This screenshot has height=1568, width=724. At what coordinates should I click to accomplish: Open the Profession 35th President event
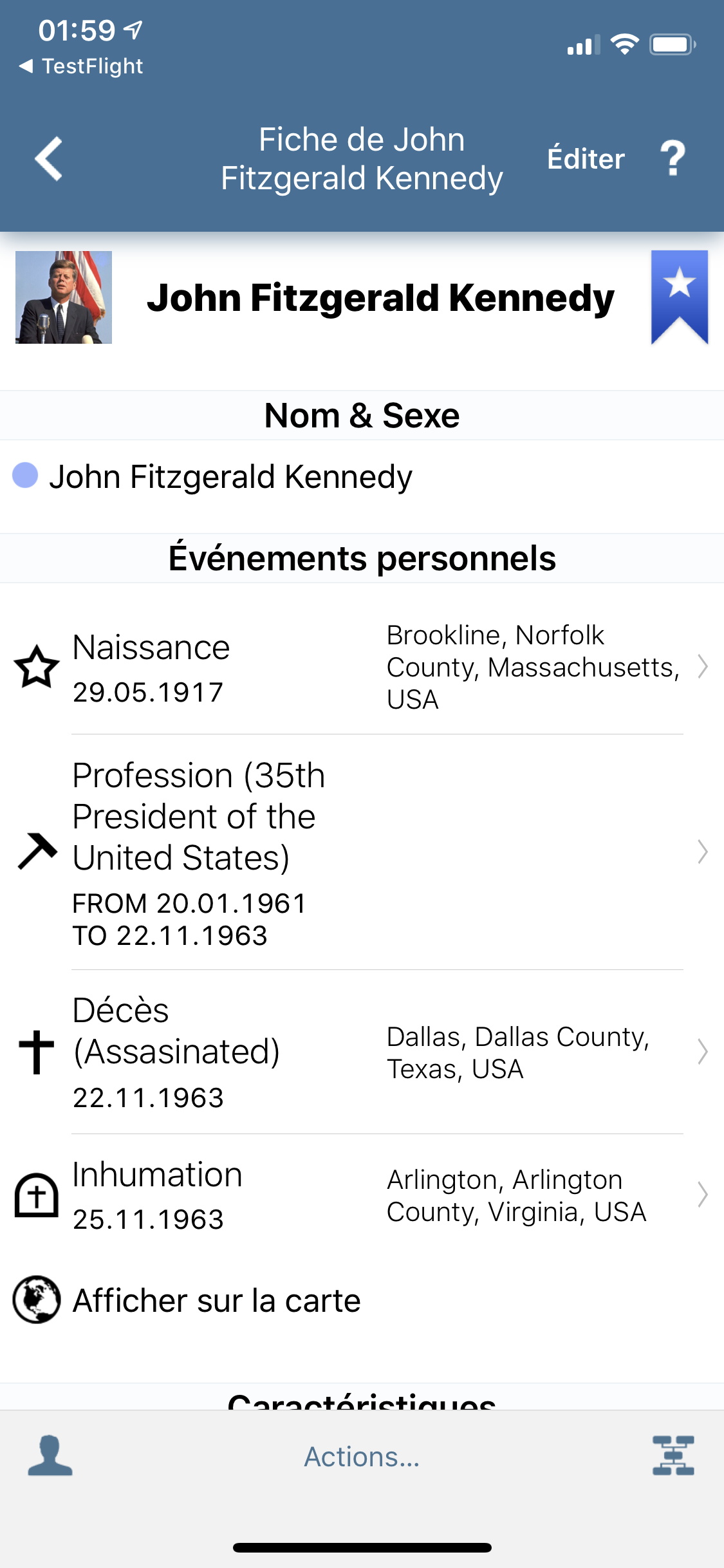point(362,852)
